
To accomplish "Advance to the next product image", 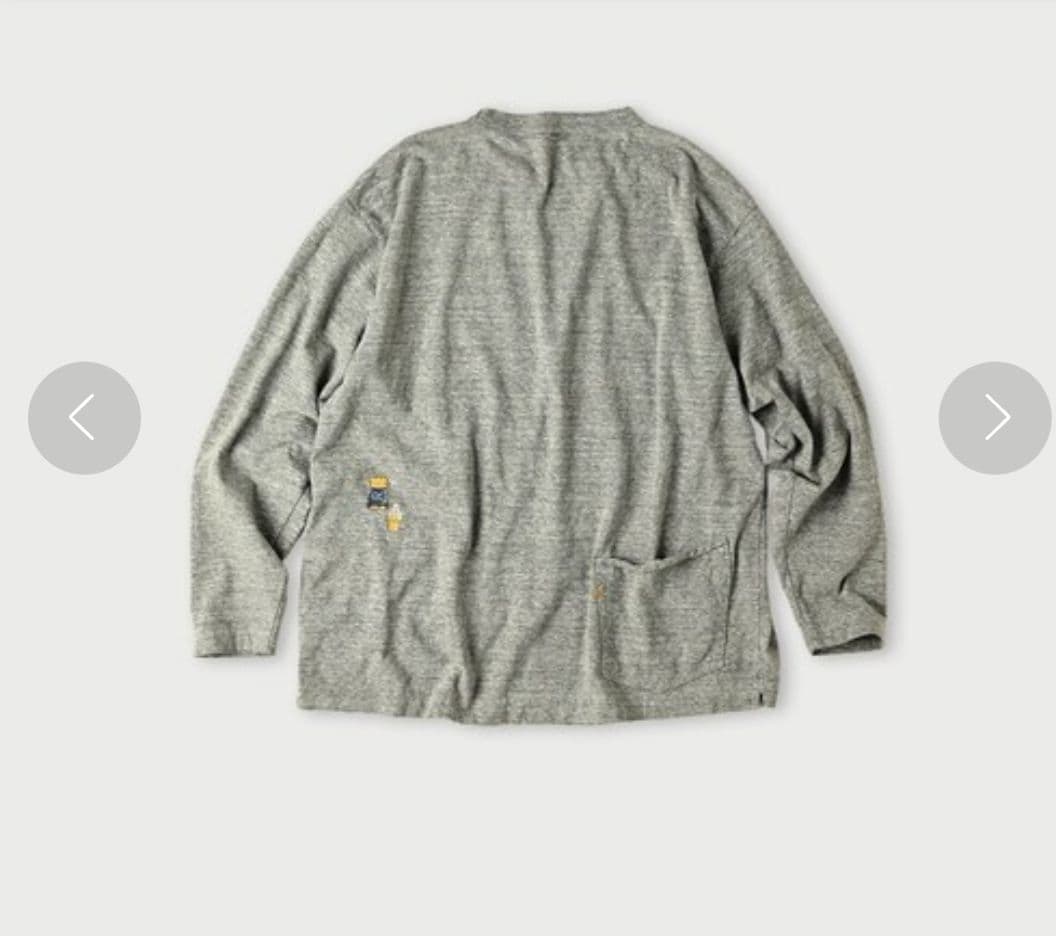I will (x=994, y=418).
